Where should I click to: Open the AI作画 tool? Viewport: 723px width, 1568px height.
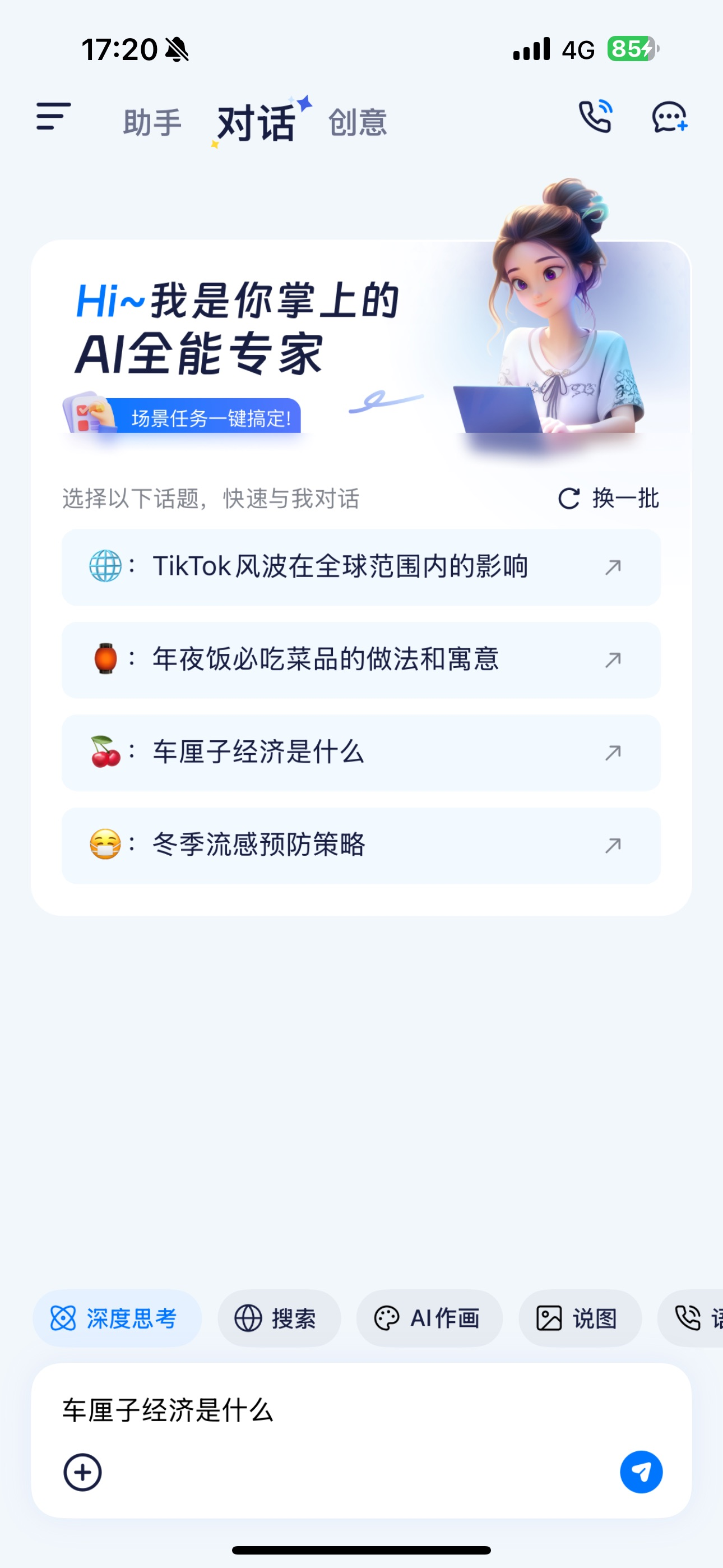pyautogui.click(x=429, y=1318)
